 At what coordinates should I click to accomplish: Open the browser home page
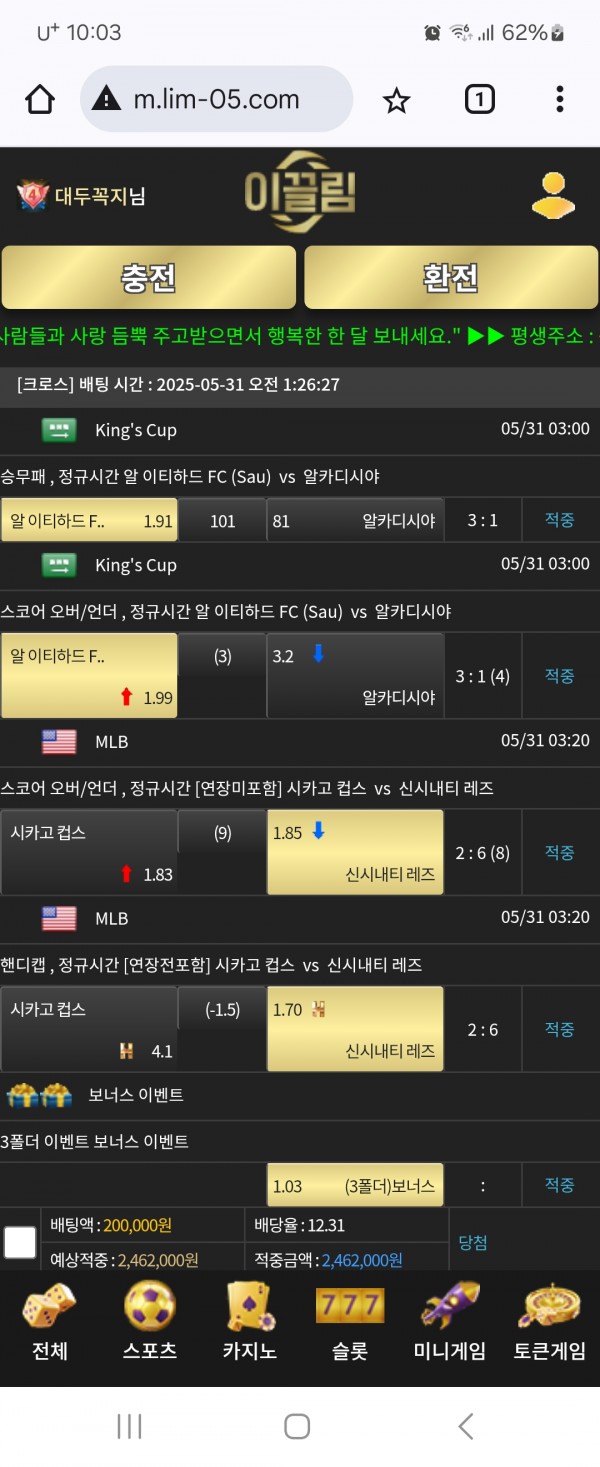(x=40, y=99)
